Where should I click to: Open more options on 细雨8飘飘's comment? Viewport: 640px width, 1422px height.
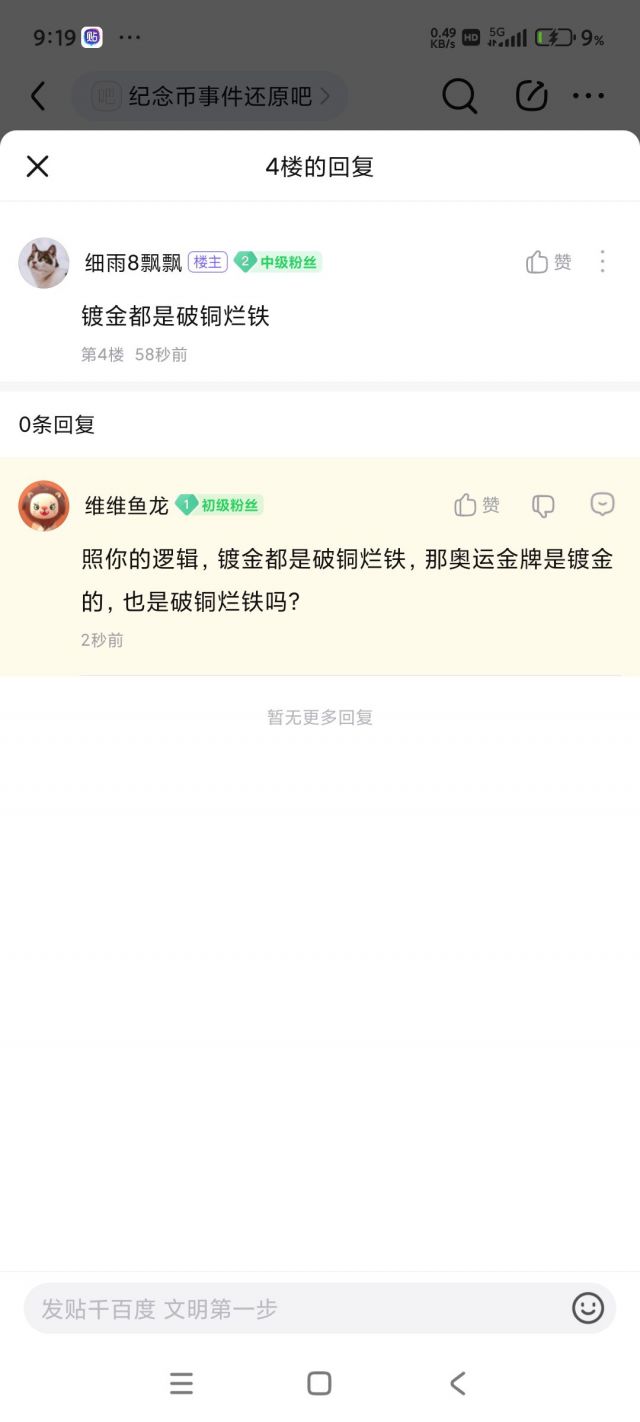tap(602, 262)
